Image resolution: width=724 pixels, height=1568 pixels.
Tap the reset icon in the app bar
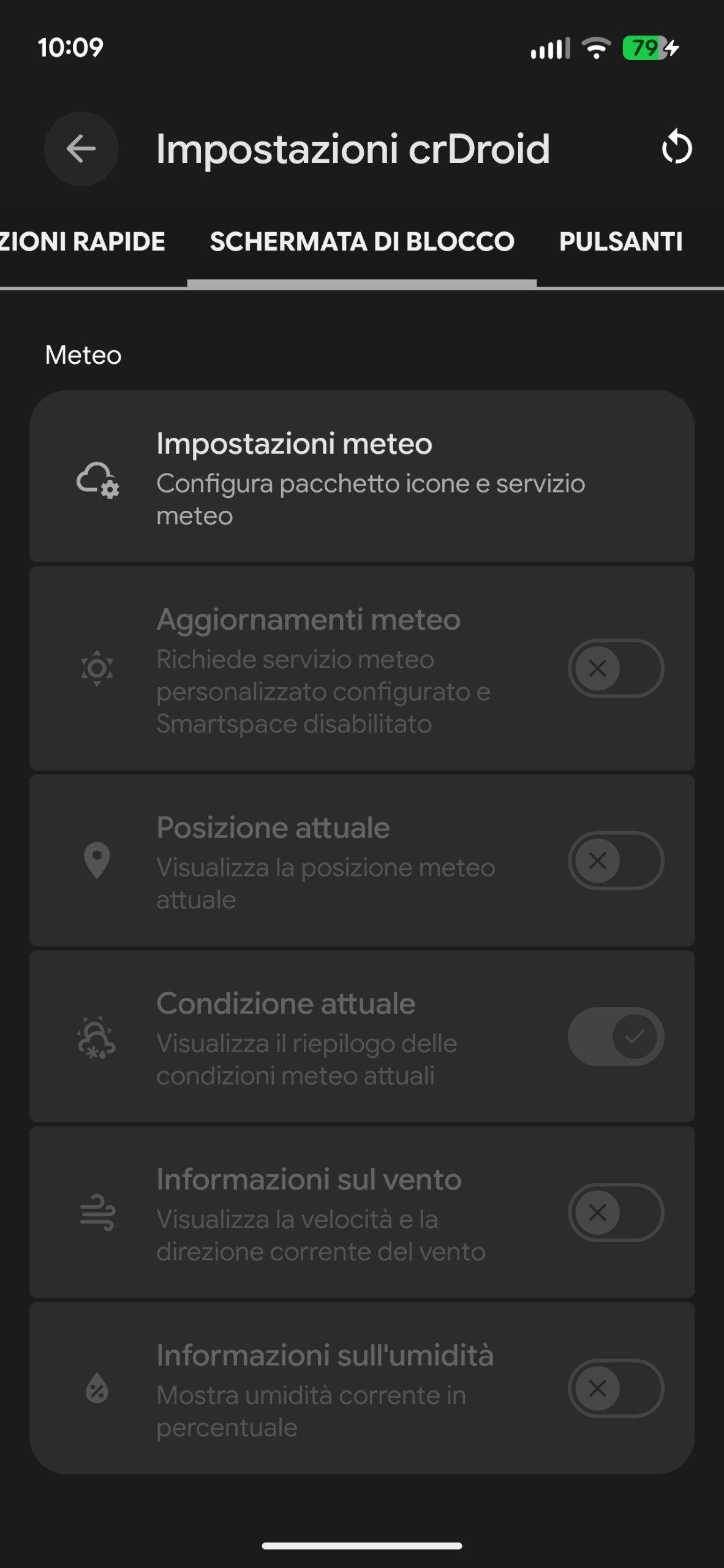point(676,148)
